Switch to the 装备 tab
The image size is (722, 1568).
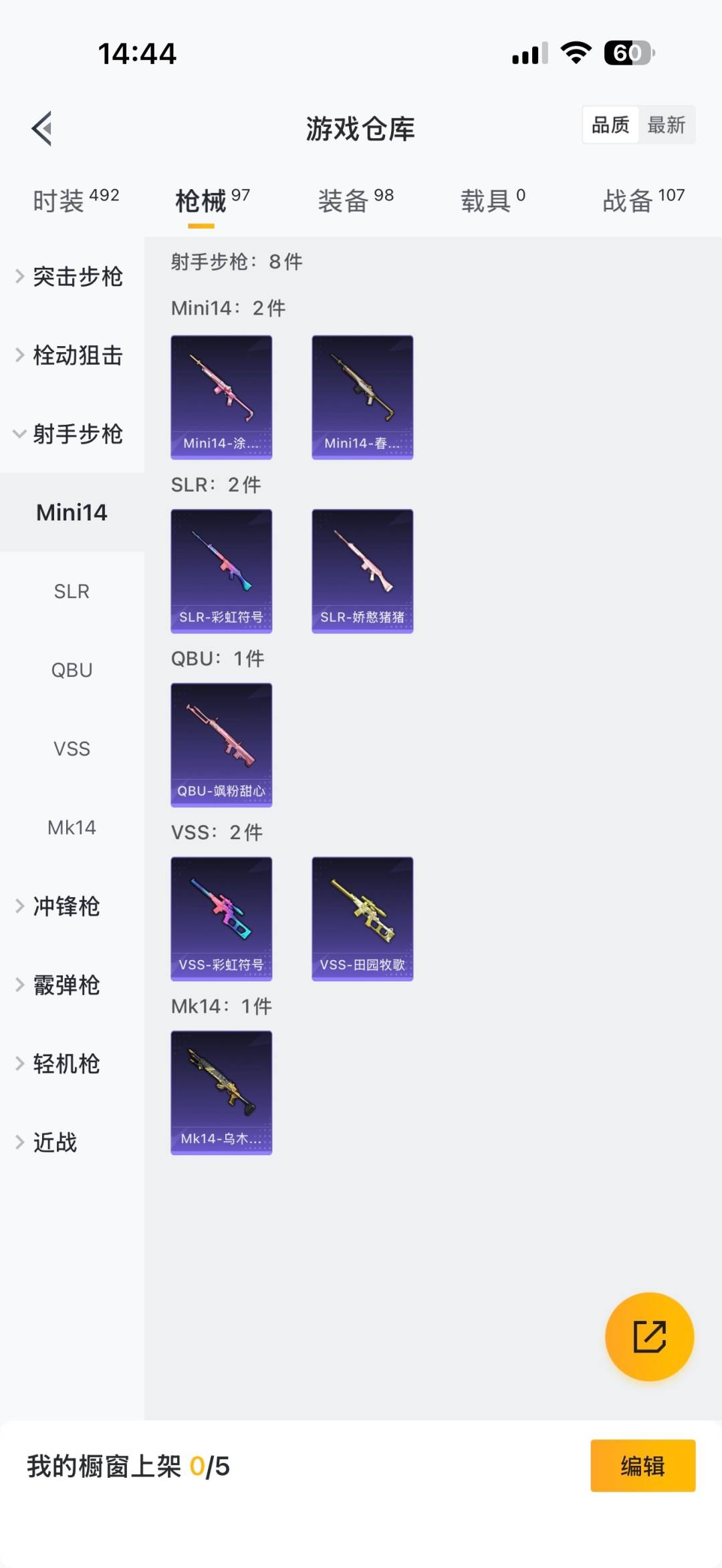(355, 200)
